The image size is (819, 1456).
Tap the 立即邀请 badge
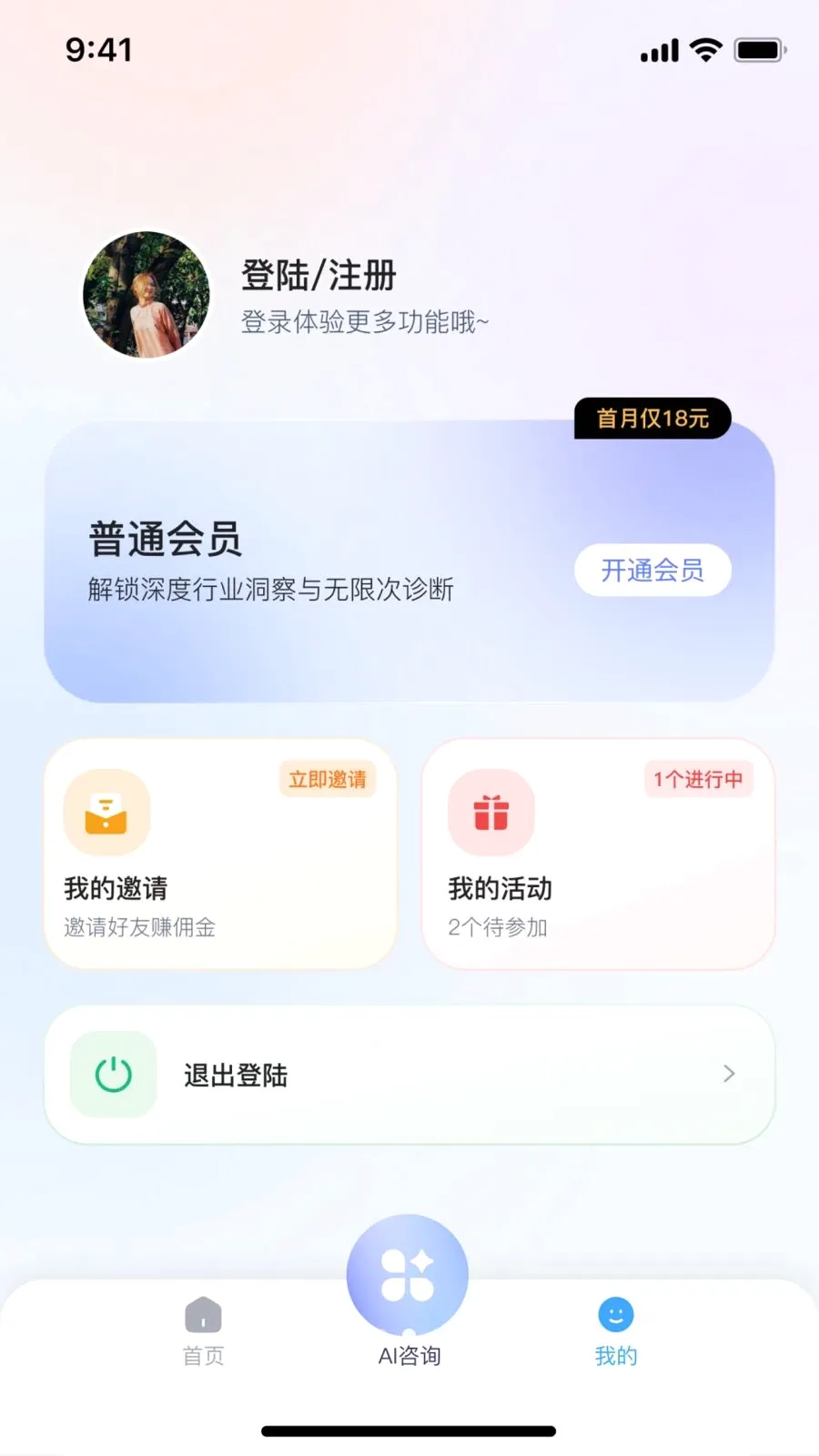pyautogui.click(x=328, y=779)
